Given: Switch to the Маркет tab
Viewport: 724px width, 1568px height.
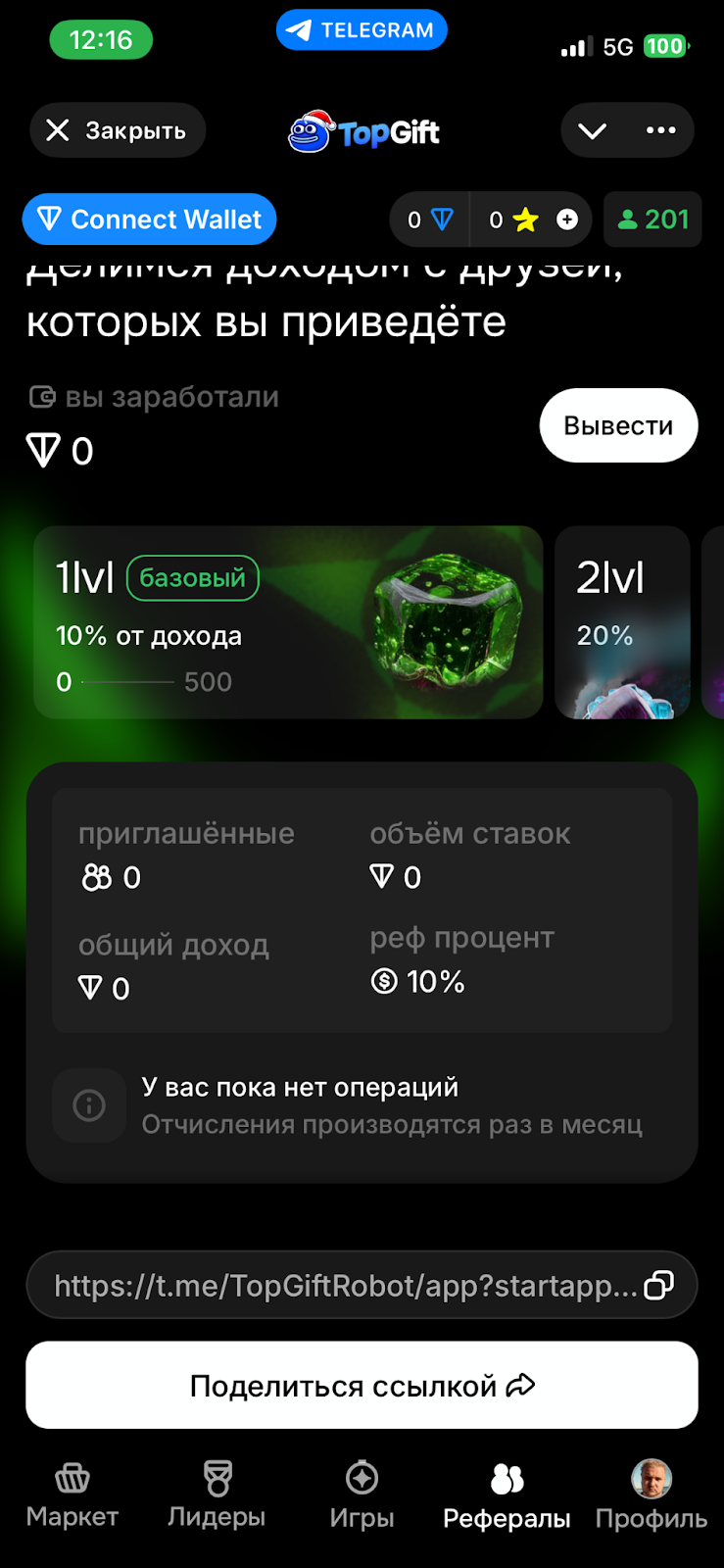Looking at the screenshot, I should (x=72, y=1495).
